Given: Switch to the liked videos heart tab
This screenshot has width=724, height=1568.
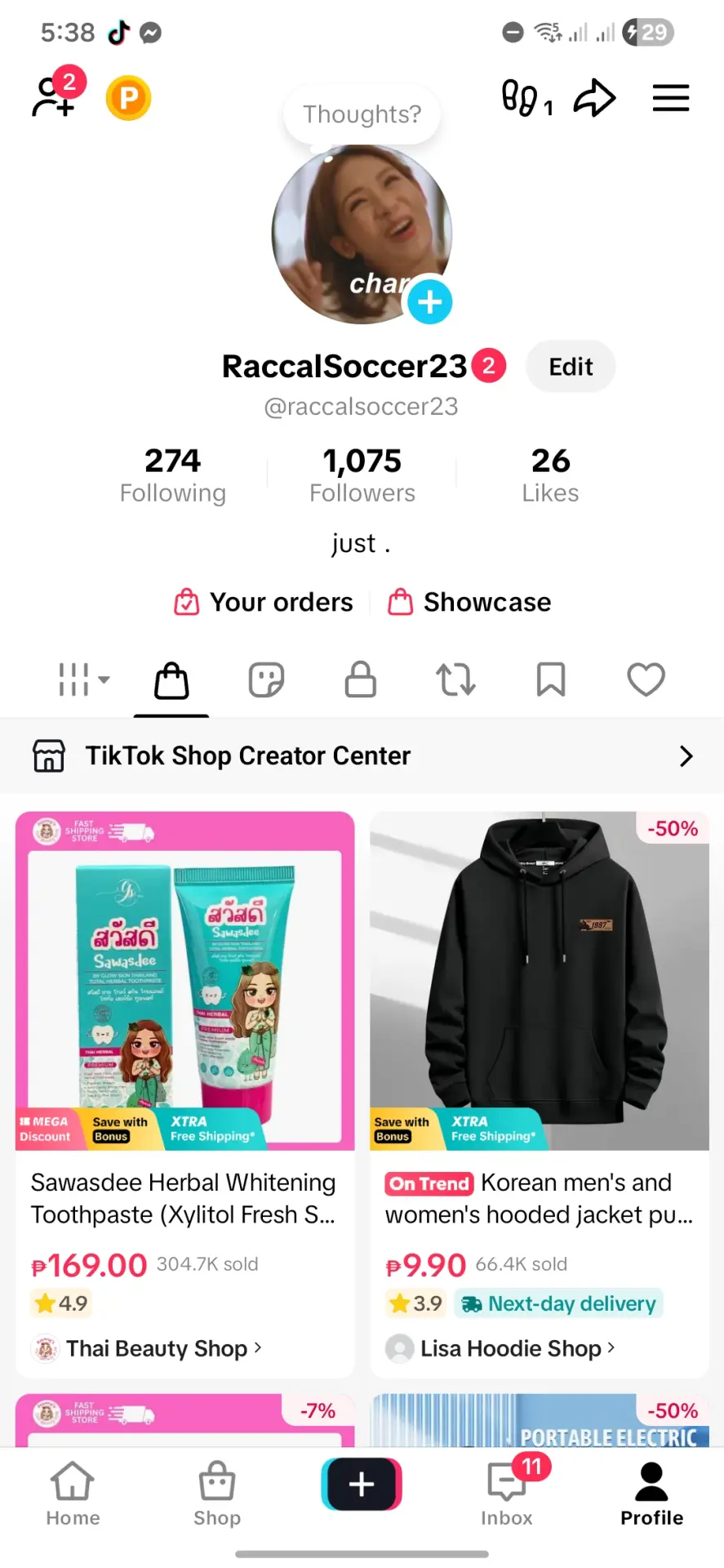Looking at the screenshot, I should pos(646,679).
